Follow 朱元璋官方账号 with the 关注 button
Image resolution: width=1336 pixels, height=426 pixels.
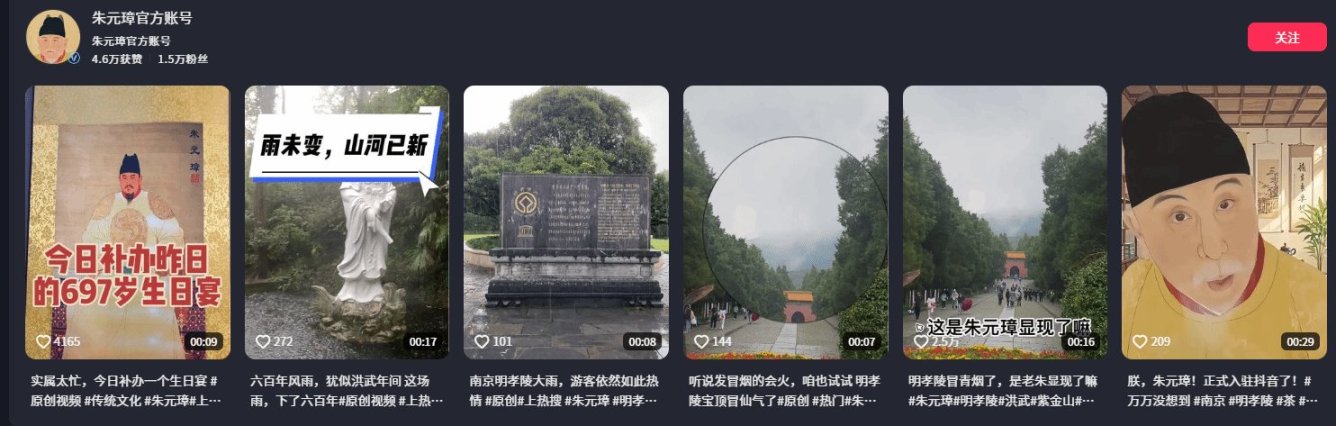[x=1286, y=37]
